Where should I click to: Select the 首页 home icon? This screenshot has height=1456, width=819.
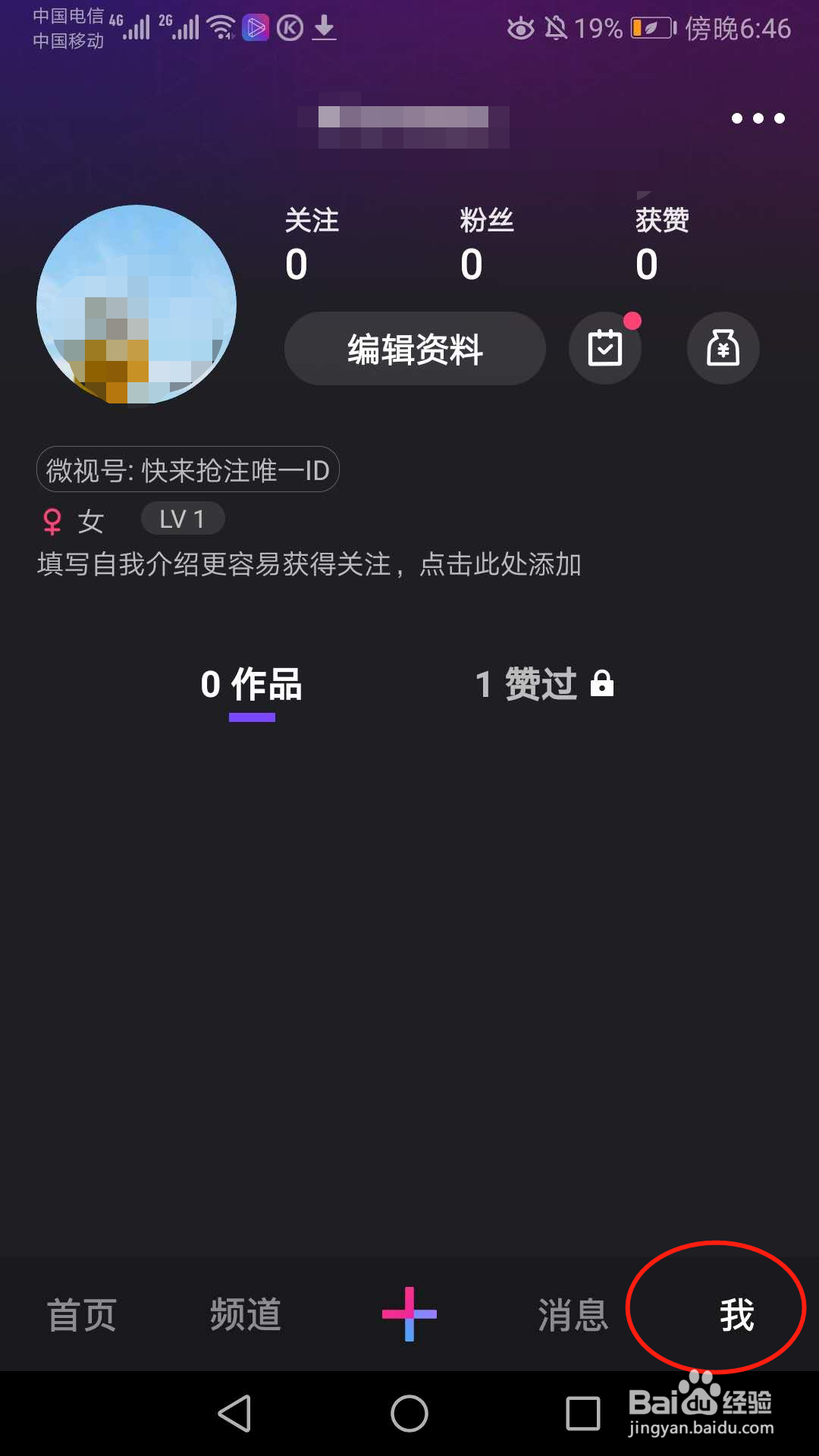[82, 1316]
